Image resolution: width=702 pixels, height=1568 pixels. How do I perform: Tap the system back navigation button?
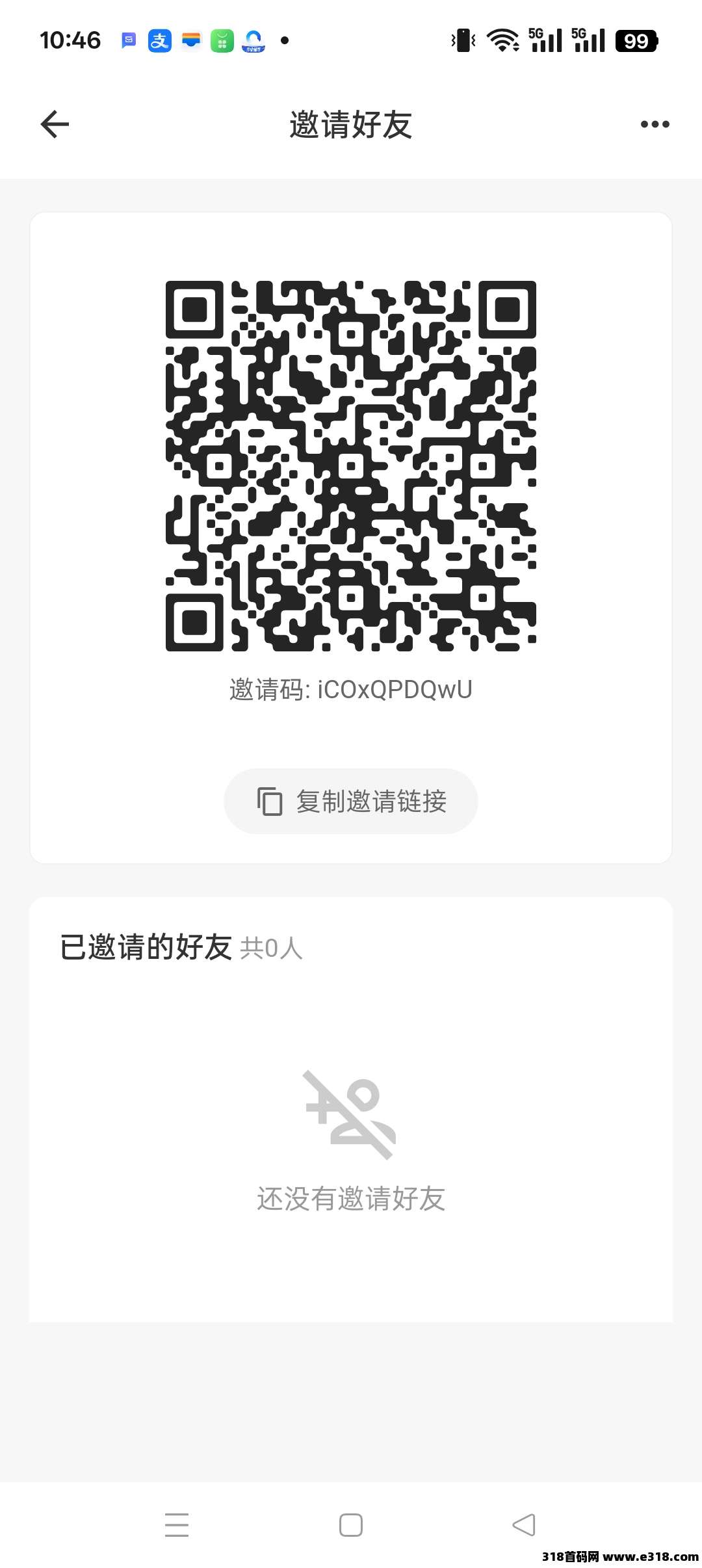click(x=524, y=1524)
